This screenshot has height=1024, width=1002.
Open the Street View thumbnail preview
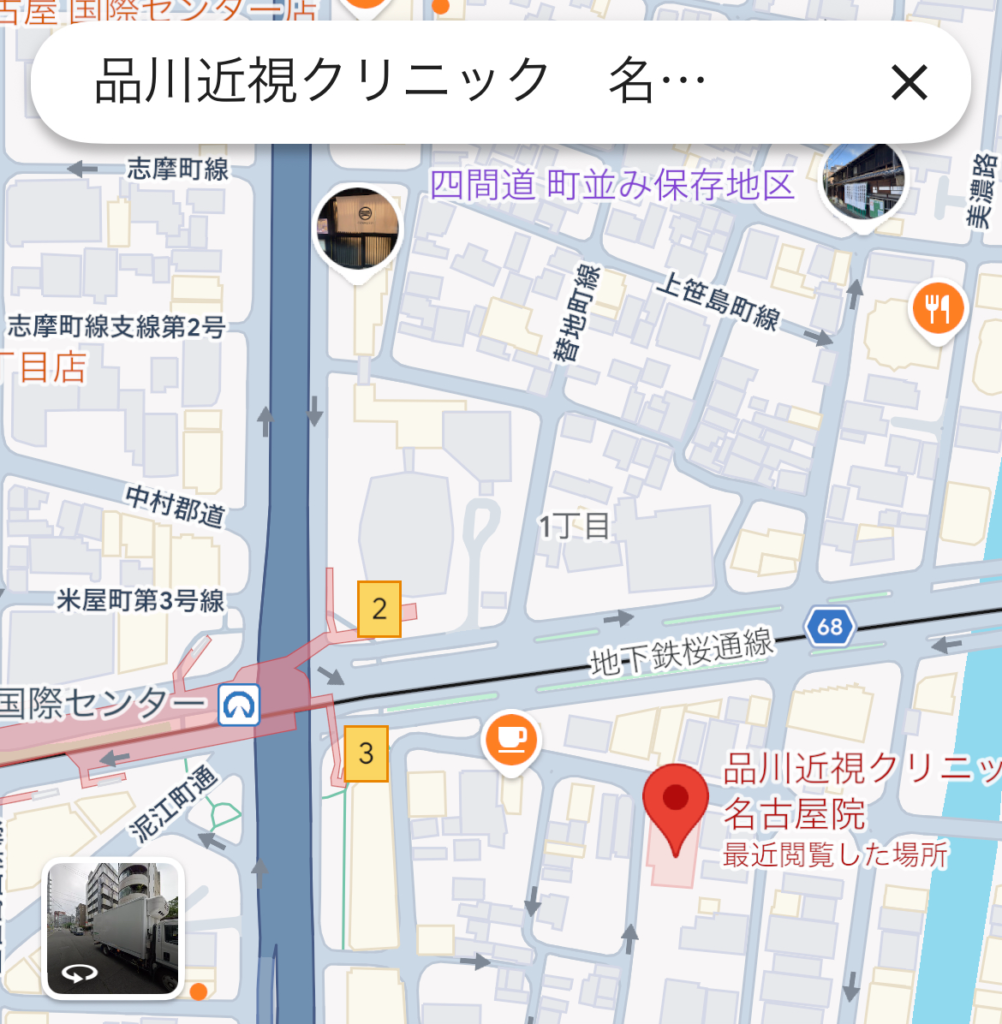click(x=112, y=929)
